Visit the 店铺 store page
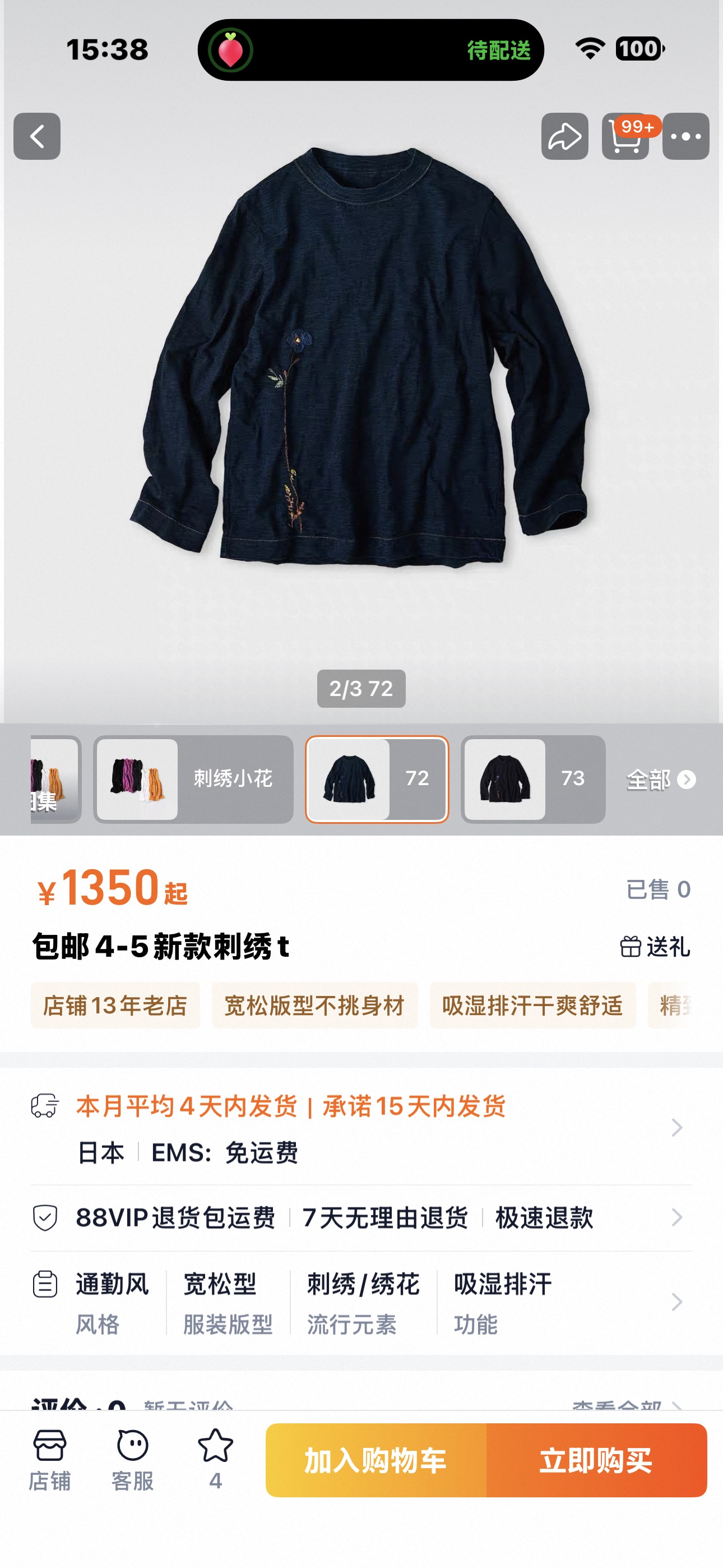Image resolution: width=723 pixels, height=1568 pixels. (x=50, y=1460)
